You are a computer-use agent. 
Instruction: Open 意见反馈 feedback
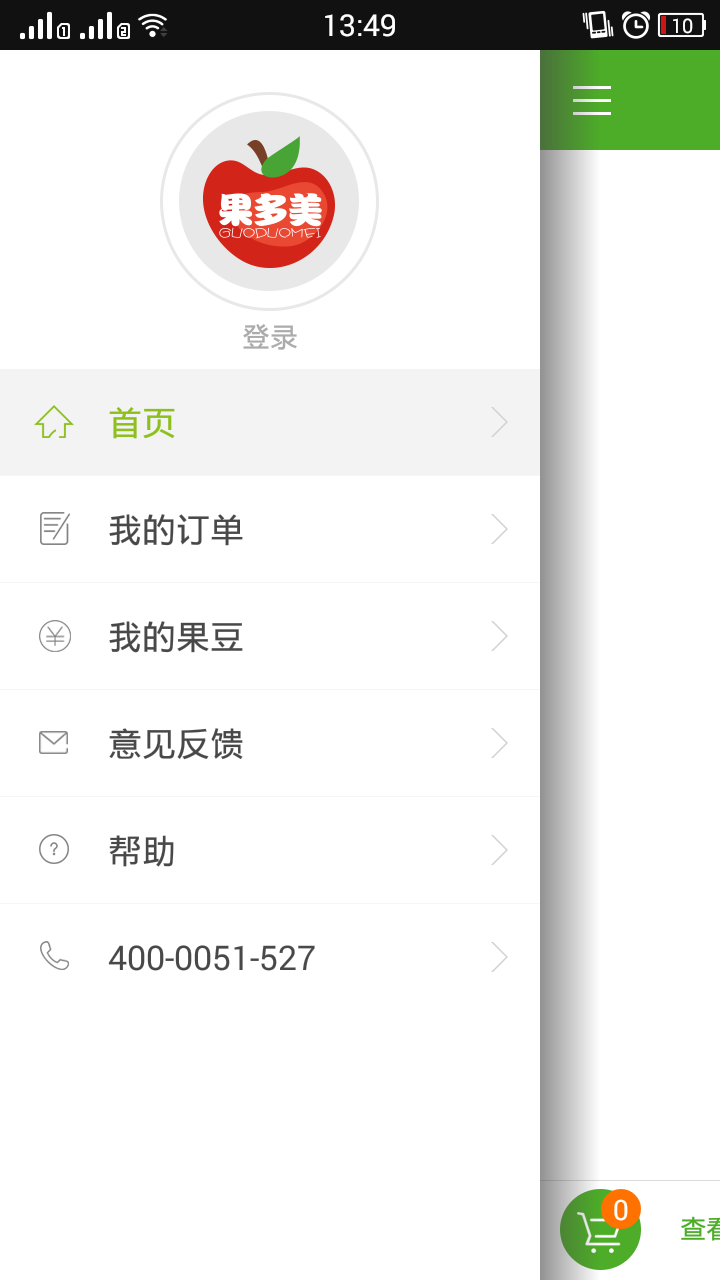coord(270,744)
